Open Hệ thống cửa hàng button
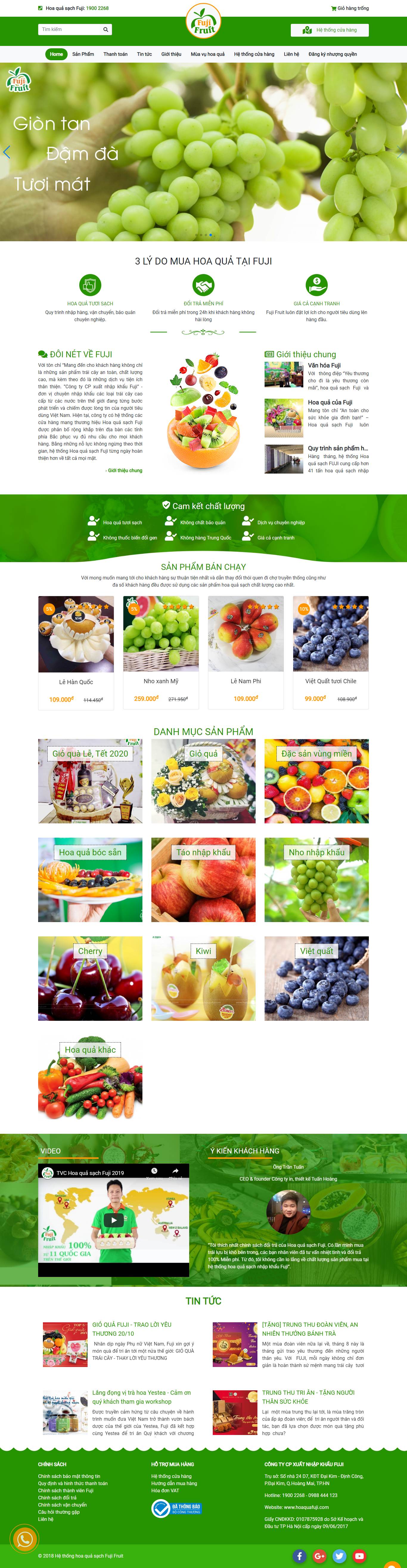Screen dimensions: 407x1568 pos(329,30)
